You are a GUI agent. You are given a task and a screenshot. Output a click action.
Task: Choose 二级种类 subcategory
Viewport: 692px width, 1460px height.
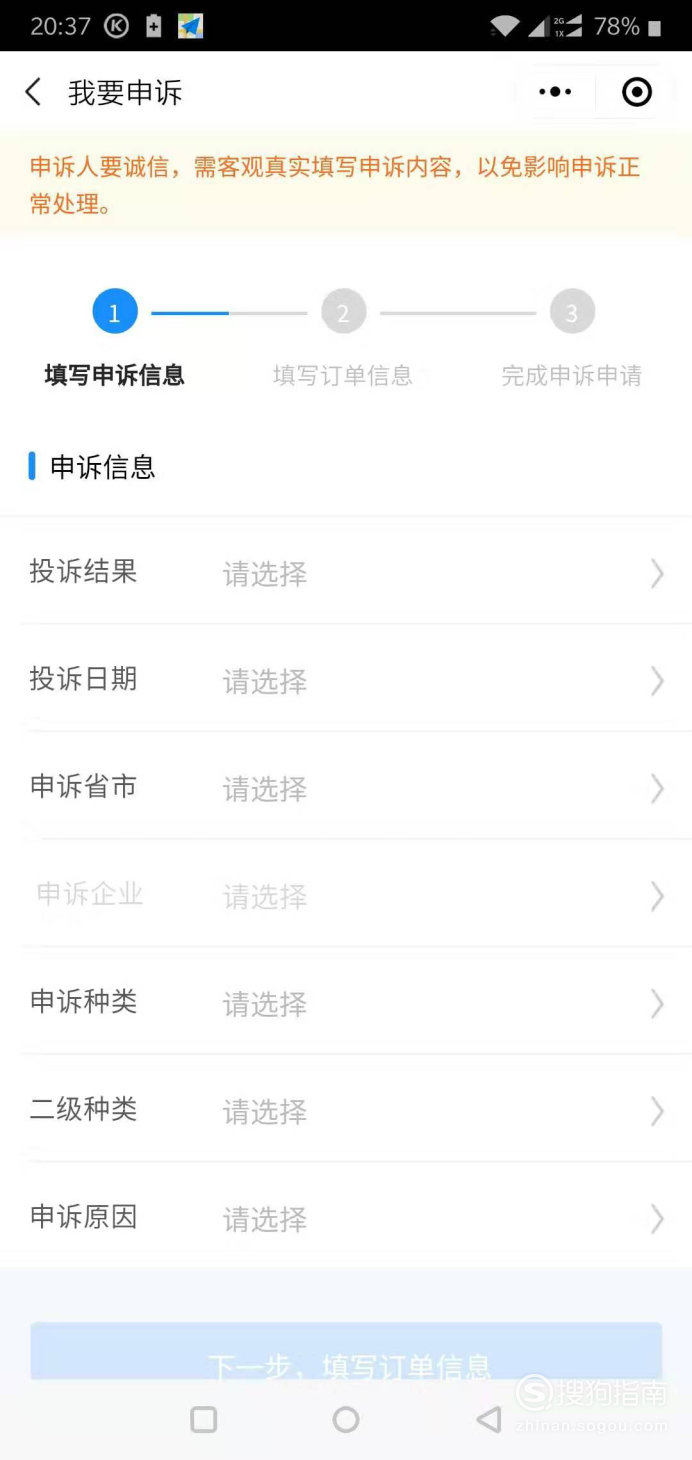pos(346,1110)
